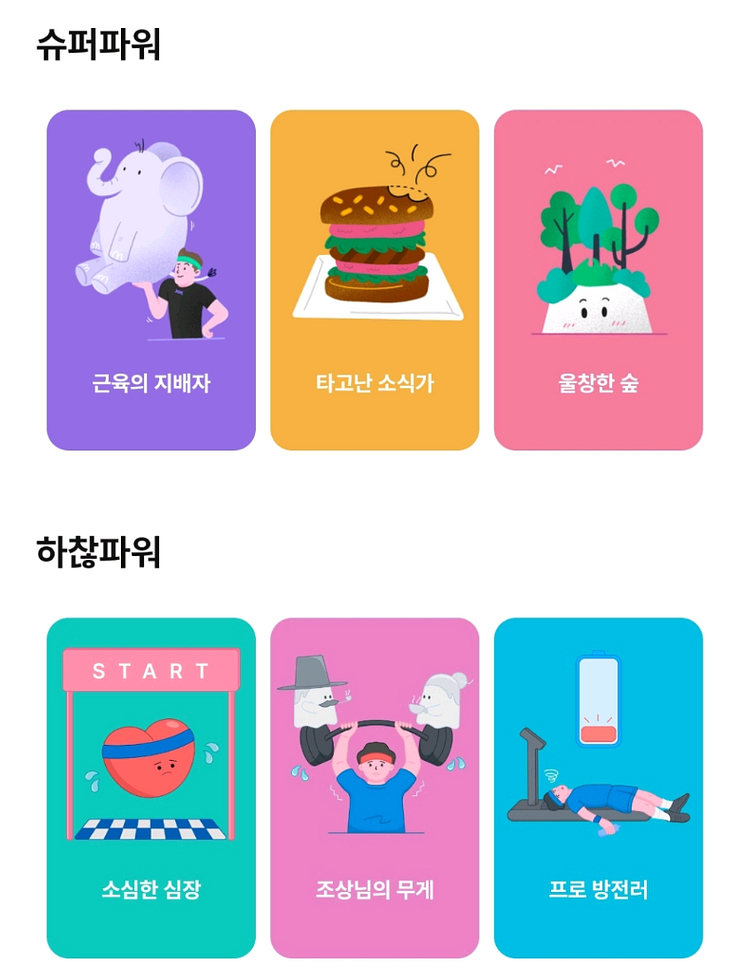Select the giant burger icon
Image resolution: width=750 pixels, height=972 pixels.
[x=375, y=240]
